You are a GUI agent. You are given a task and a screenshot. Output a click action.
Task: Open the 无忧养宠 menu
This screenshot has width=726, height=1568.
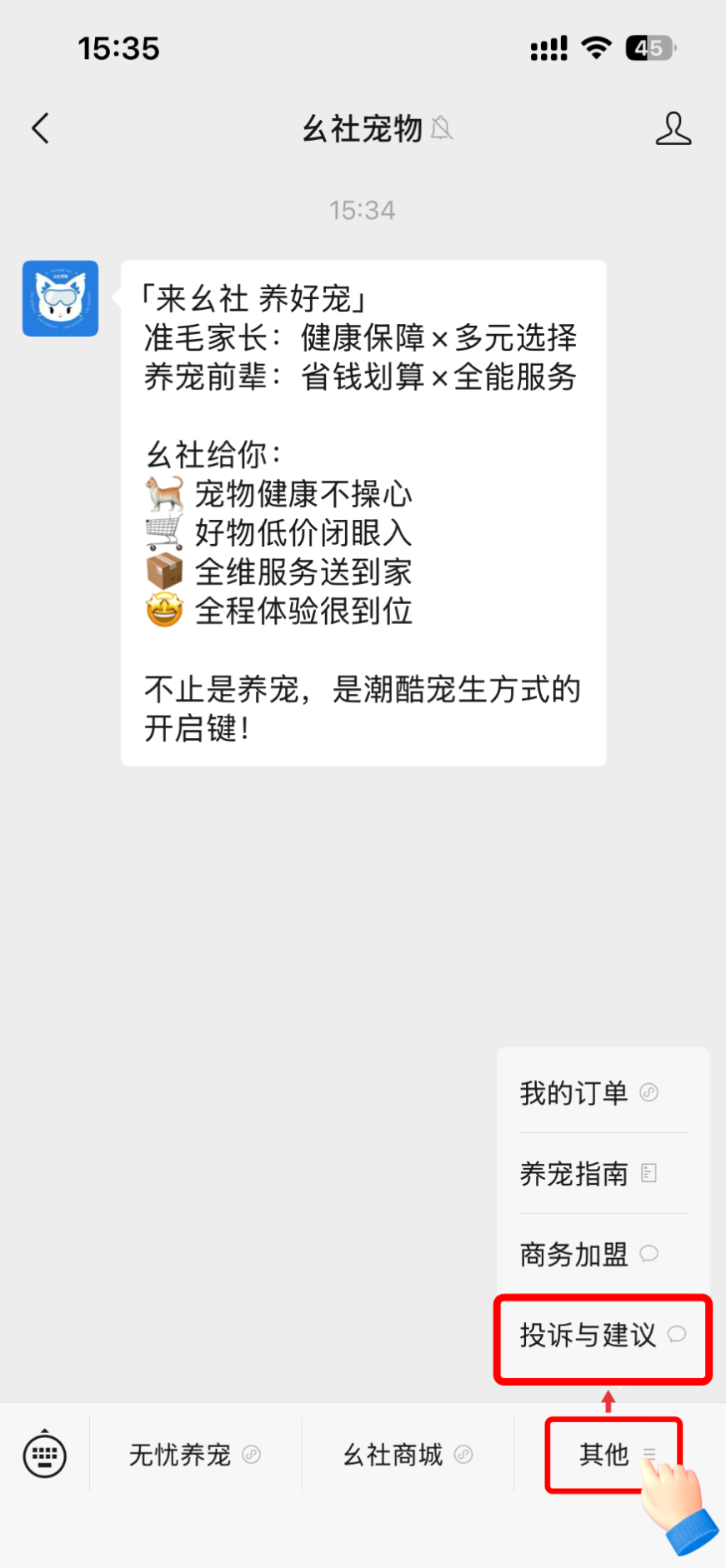point(194,1455)
